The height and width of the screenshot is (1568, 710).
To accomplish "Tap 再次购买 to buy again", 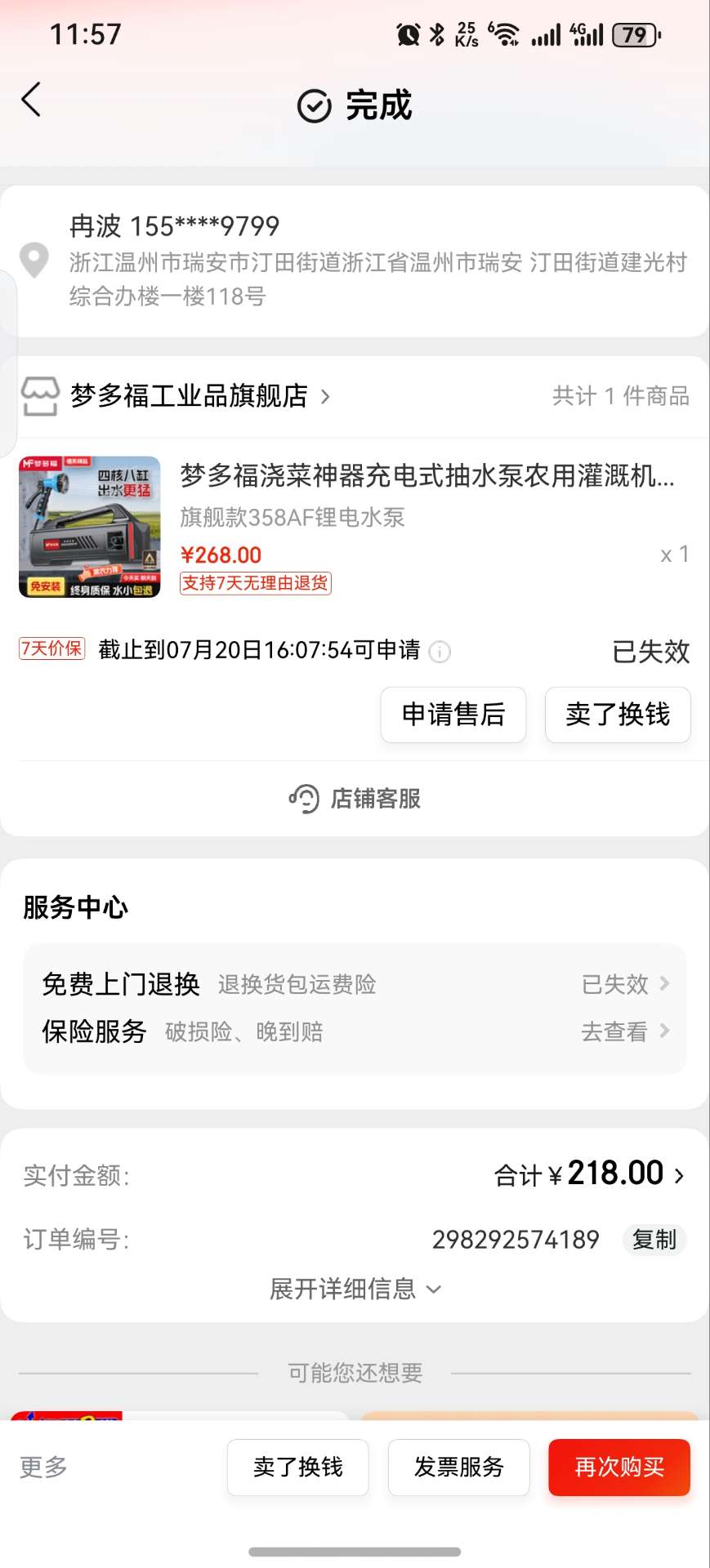I will coord(619,1467).
